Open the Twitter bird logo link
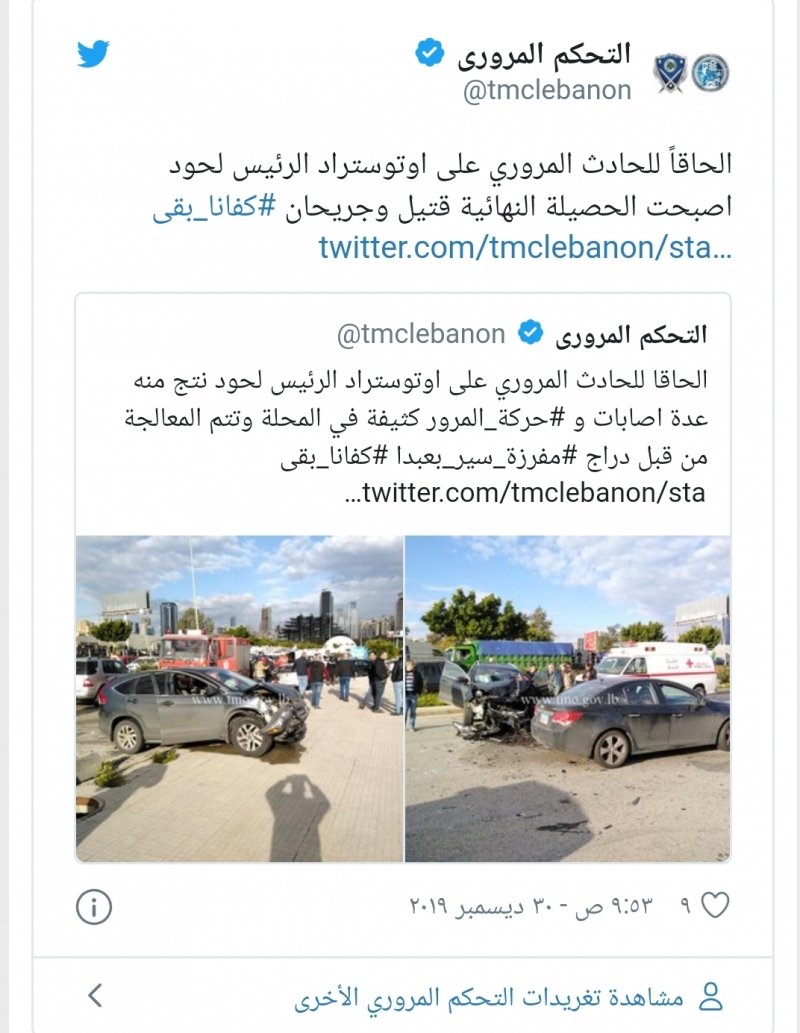The width and height of the screenshot is (800, 1033). pos(93,53)
